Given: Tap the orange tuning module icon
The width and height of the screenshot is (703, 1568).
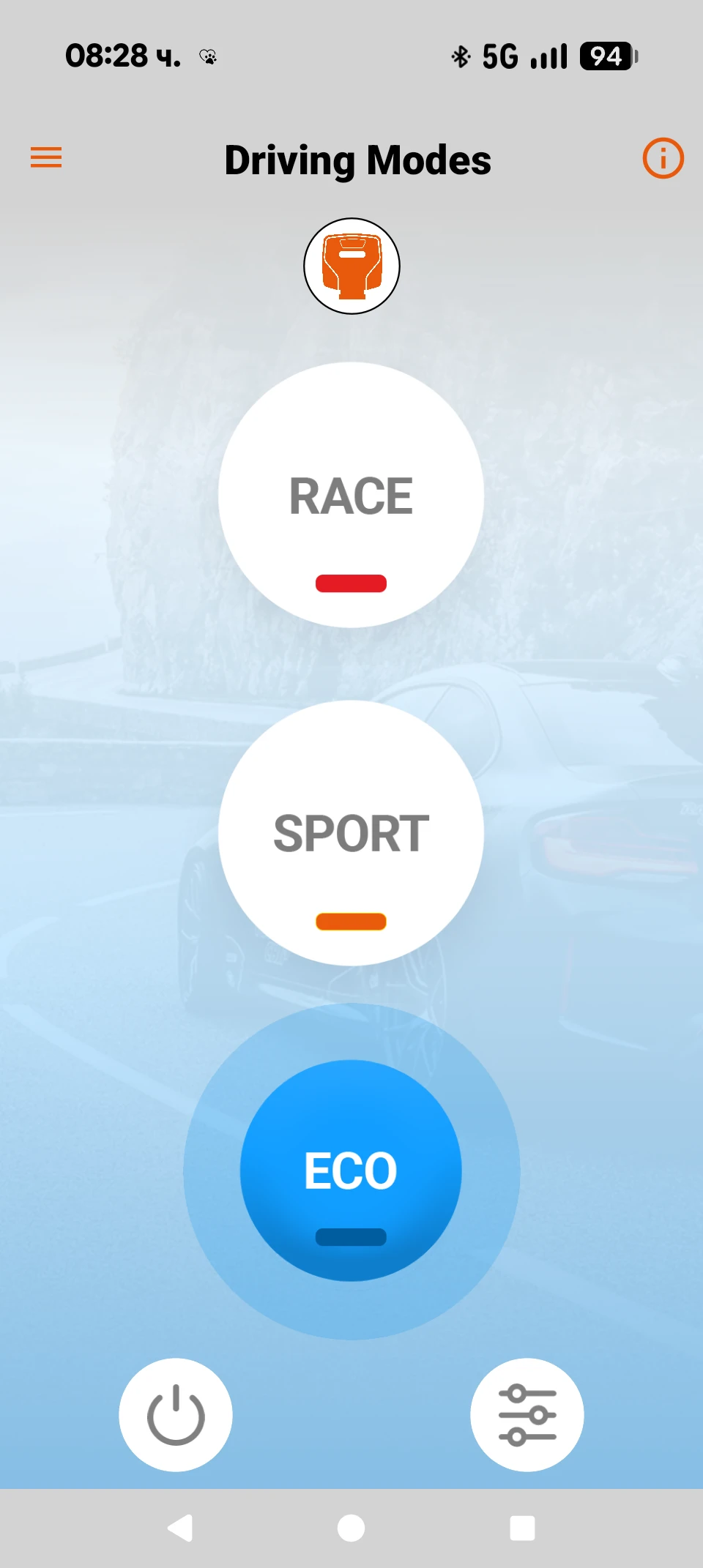Looking at the screenshot, I should point(351,266).
